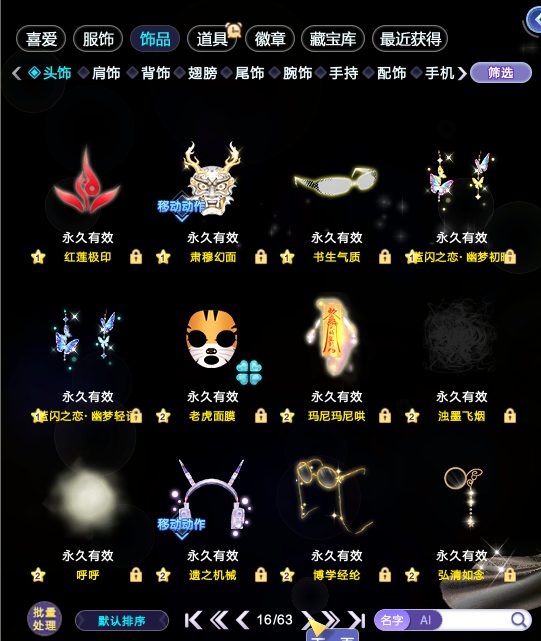Go to the previous page arrow
Viewport: 541px width, 641px height.
[x=243, y=620]
